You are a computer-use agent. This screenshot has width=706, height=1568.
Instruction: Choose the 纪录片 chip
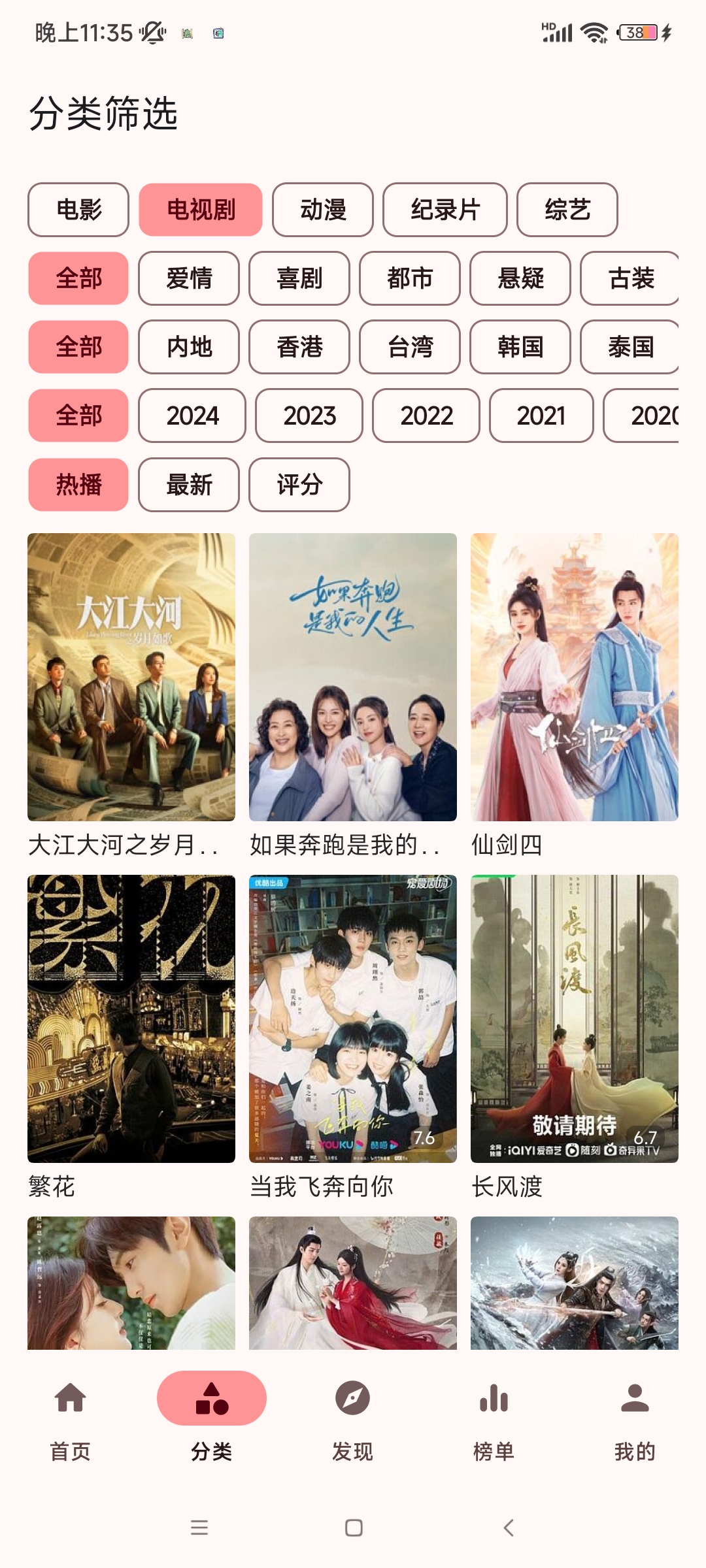(445, 210)
